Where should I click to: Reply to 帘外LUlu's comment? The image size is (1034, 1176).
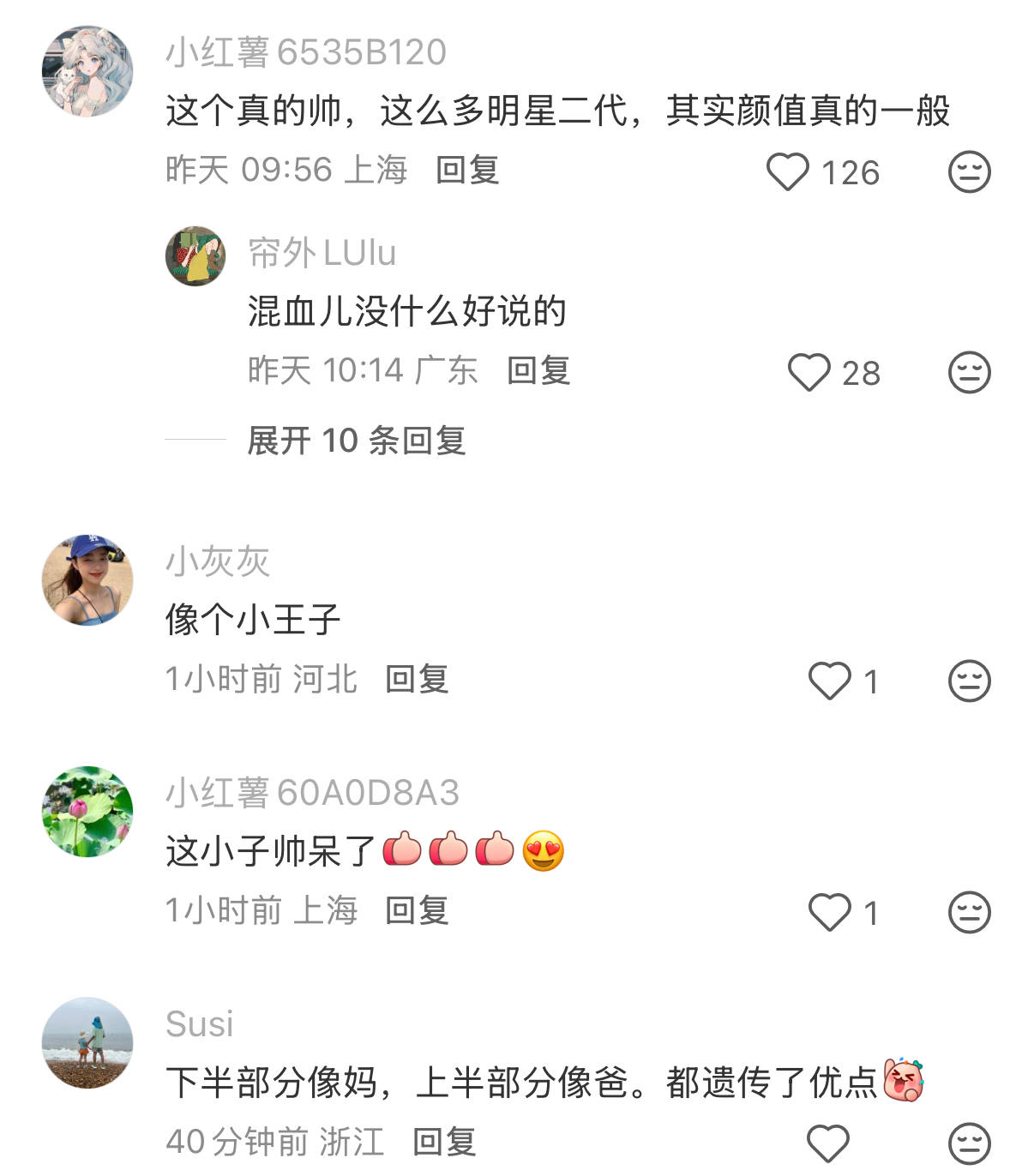tap(538, 370)
